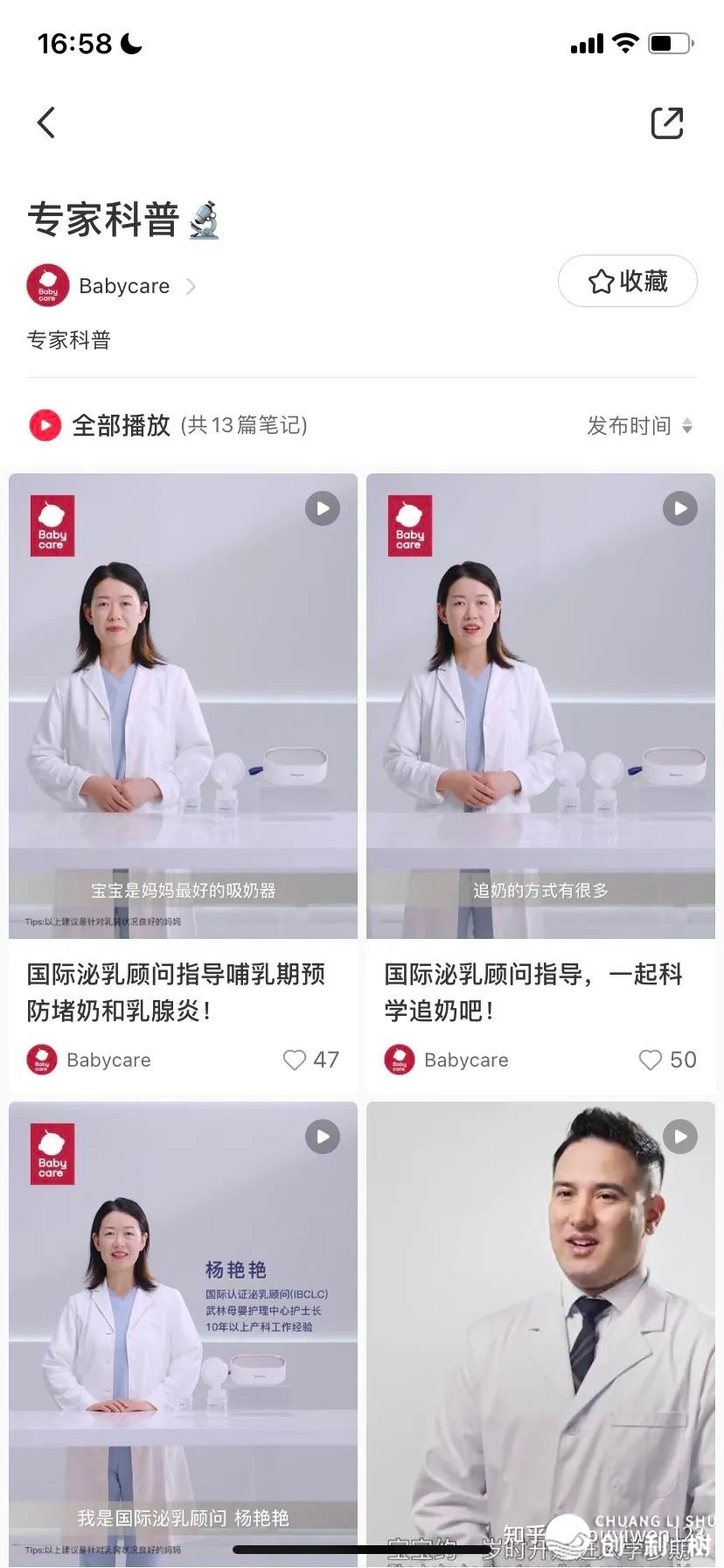724x1568 pixels.
Task: Tap 收藏 to favorite this collection
Action: (x=627, y=281)
